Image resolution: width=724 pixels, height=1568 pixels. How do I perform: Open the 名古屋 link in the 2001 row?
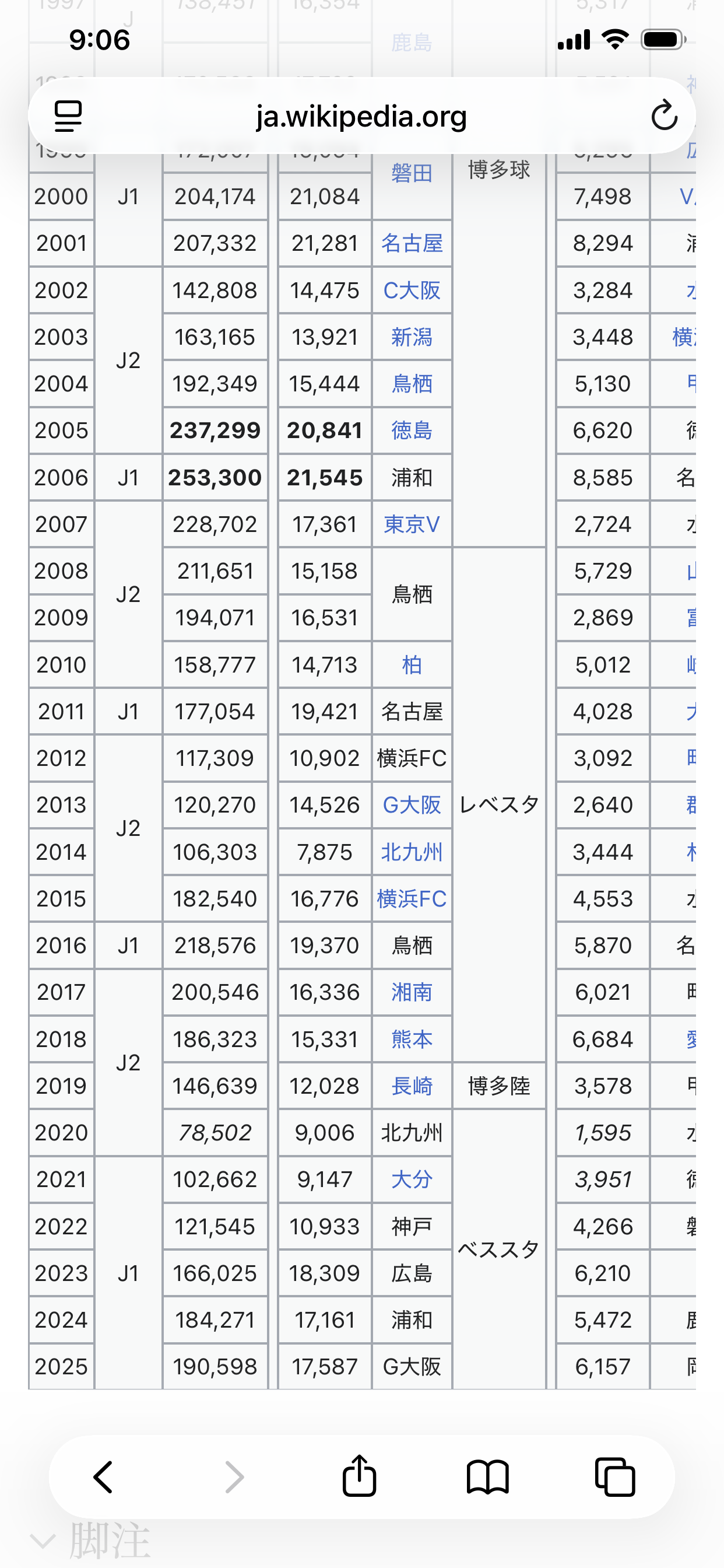(412, 243)
